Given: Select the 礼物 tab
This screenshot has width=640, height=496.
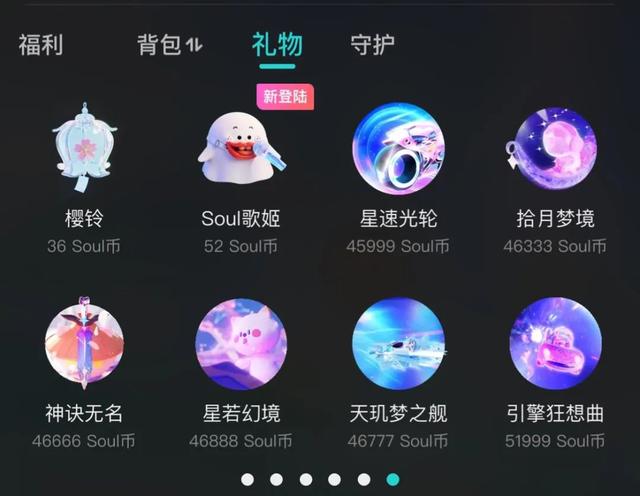Looking at the screenshot, I should (x=277, y=45).
